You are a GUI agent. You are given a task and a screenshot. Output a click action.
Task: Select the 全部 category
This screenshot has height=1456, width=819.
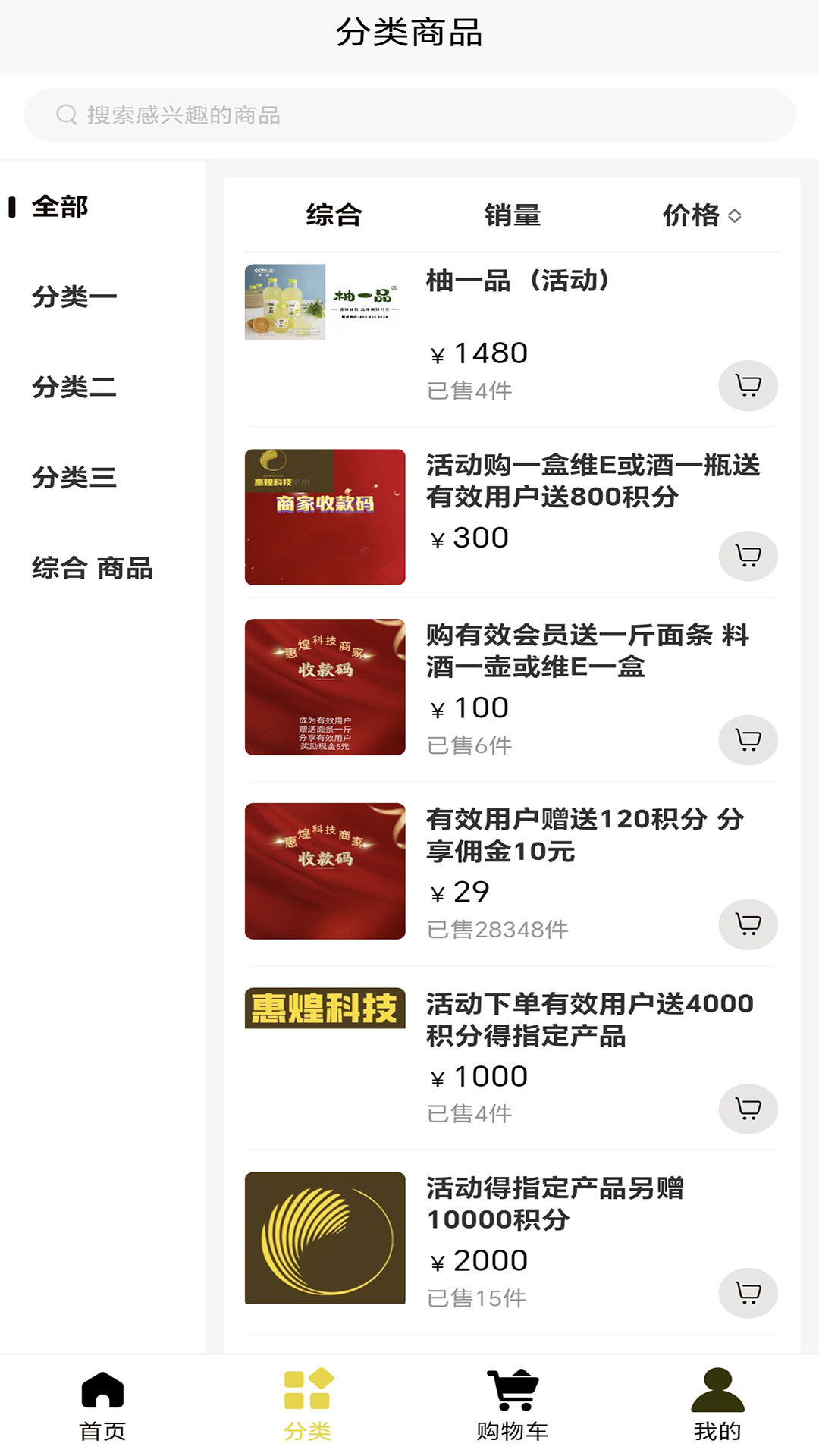(61, 206)
